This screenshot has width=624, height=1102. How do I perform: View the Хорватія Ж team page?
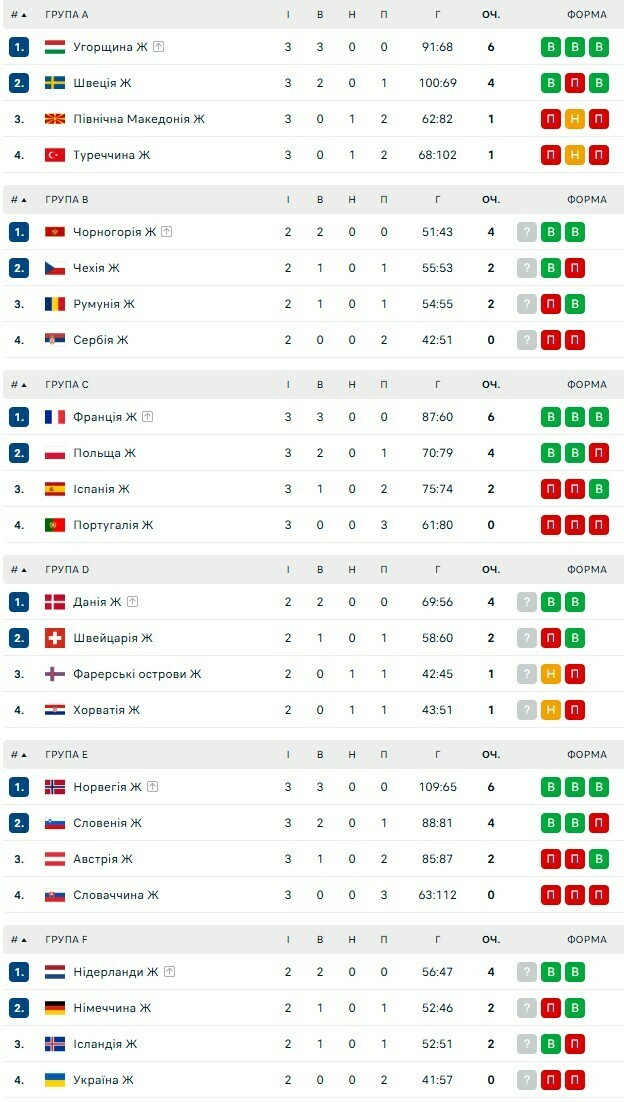(x=106, y=710)
